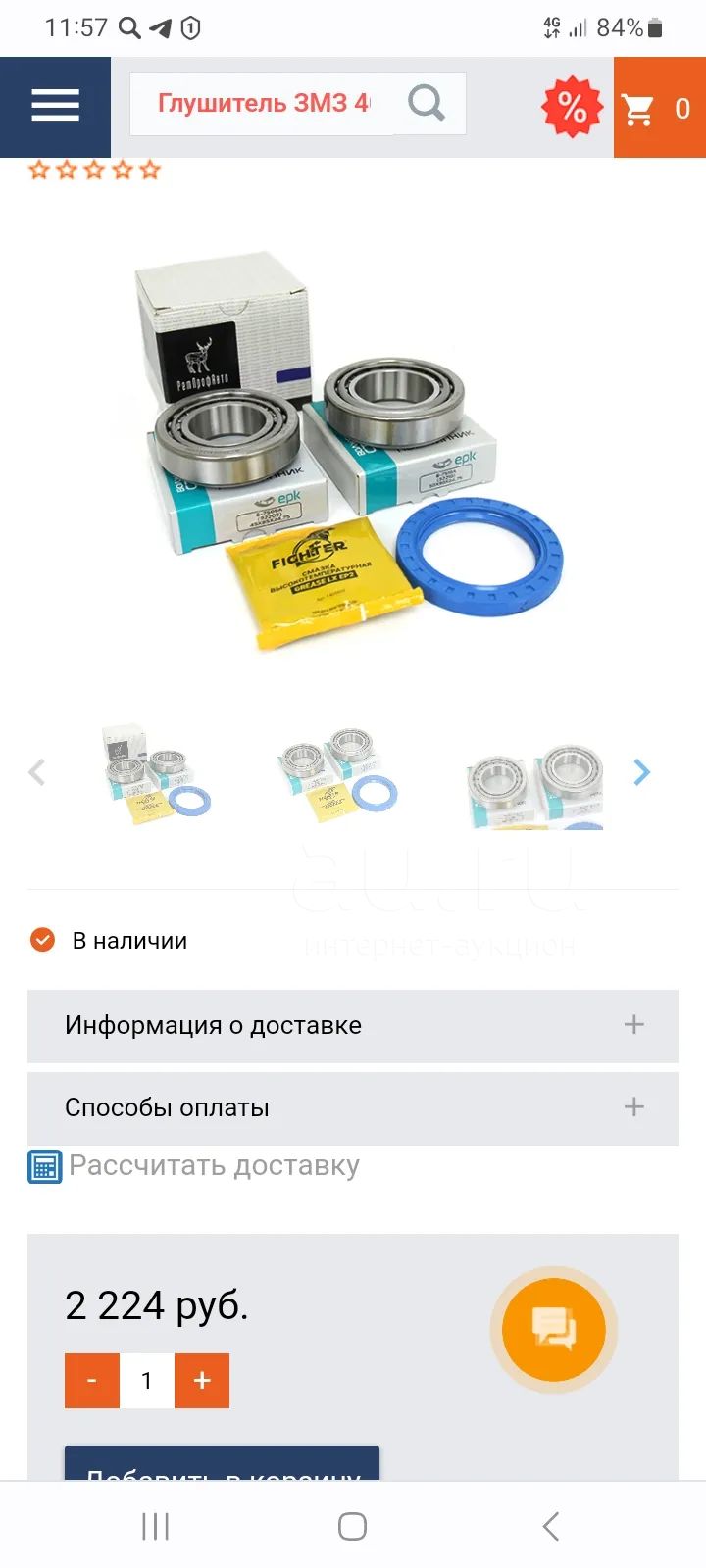Select the first gallery thumbnail

[x=156, y=774]
